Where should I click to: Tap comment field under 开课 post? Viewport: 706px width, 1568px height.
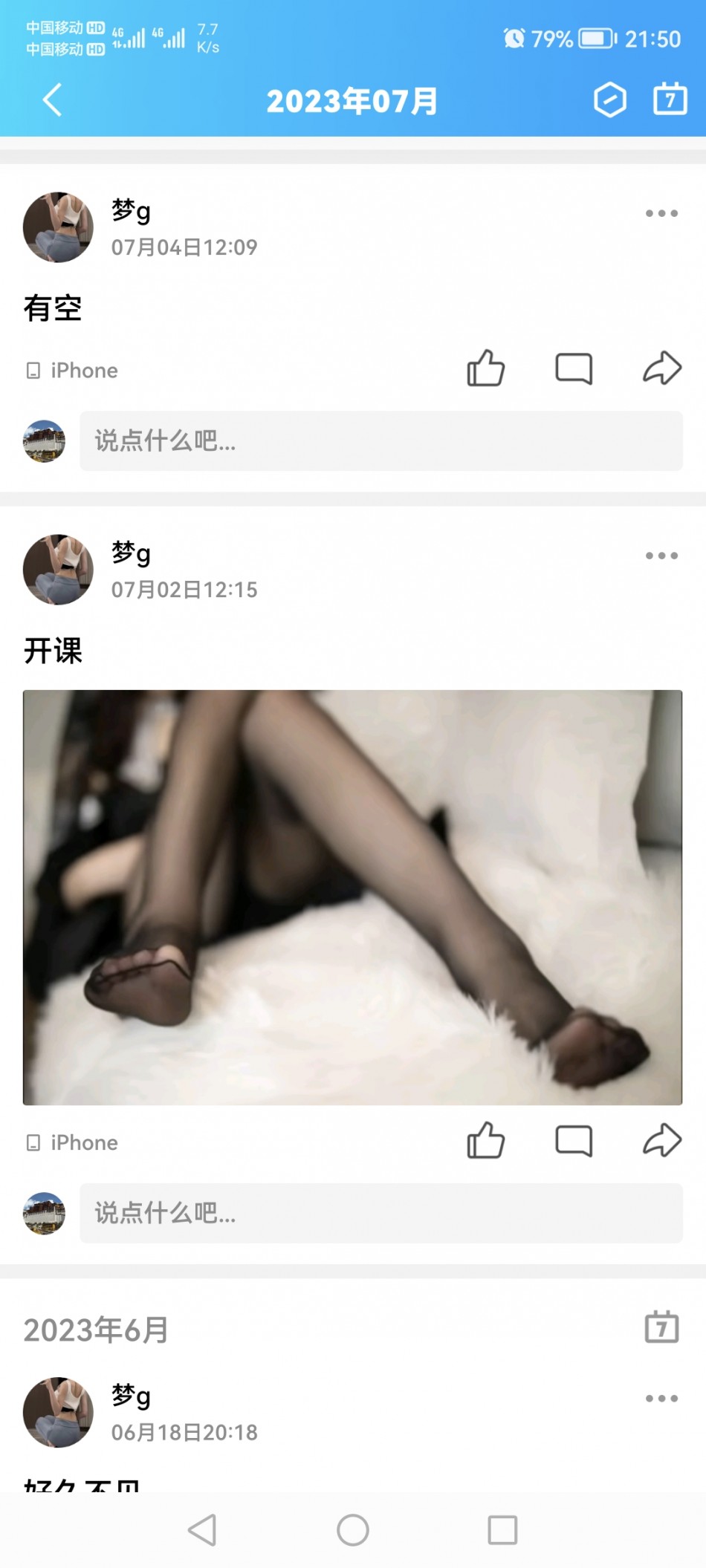click(x=380, y=1213)
